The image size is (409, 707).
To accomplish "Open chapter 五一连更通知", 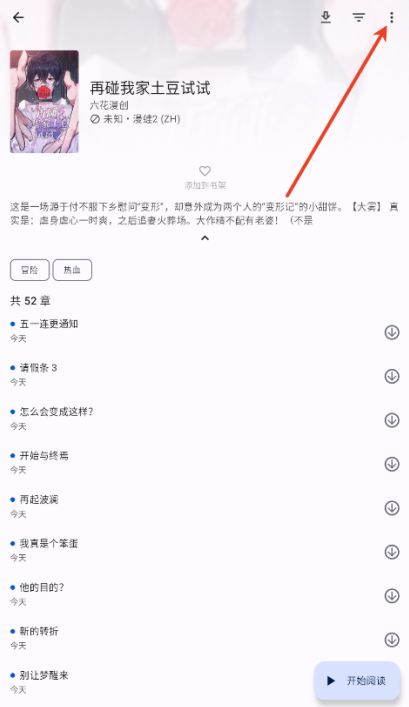I will (194, 331).
